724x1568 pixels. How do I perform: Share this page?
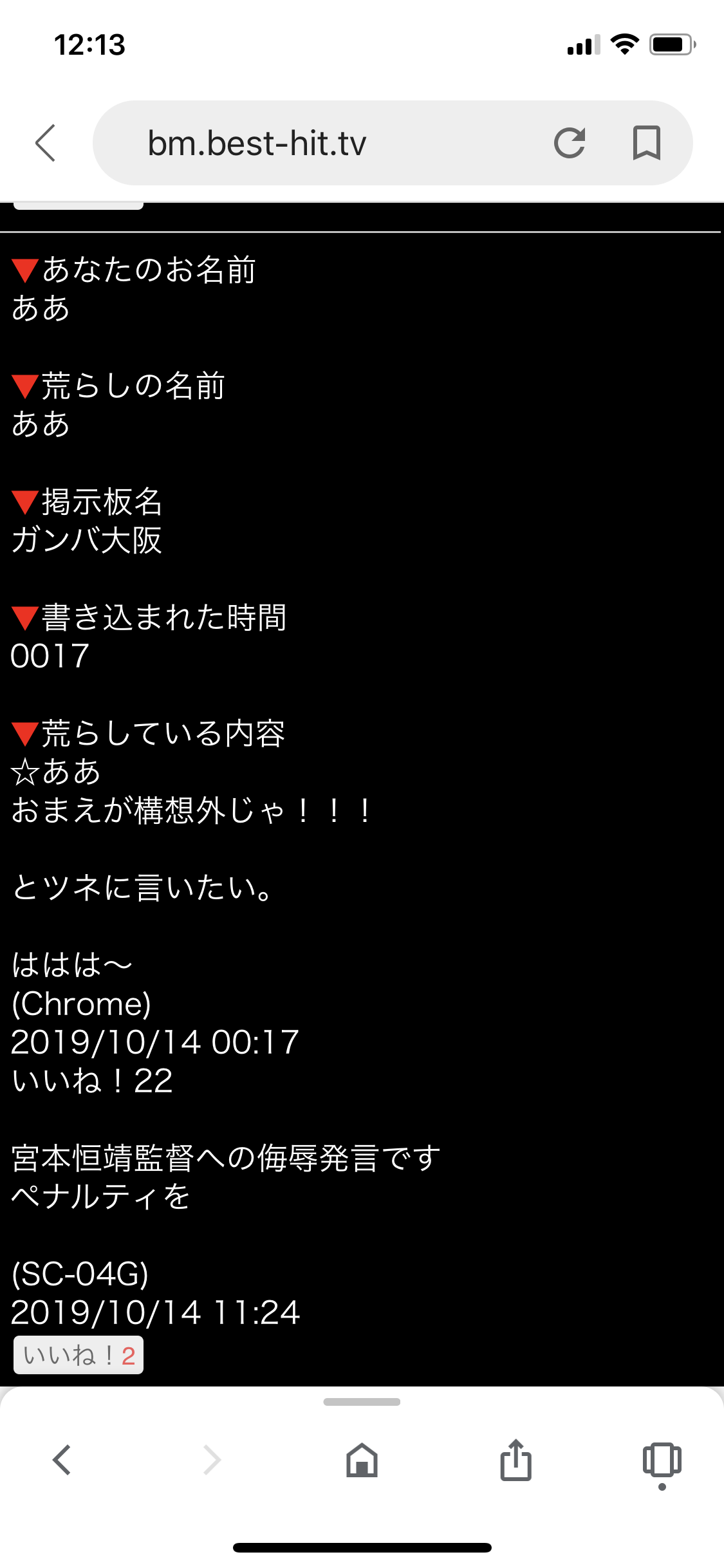click(x=515, y=1459)
